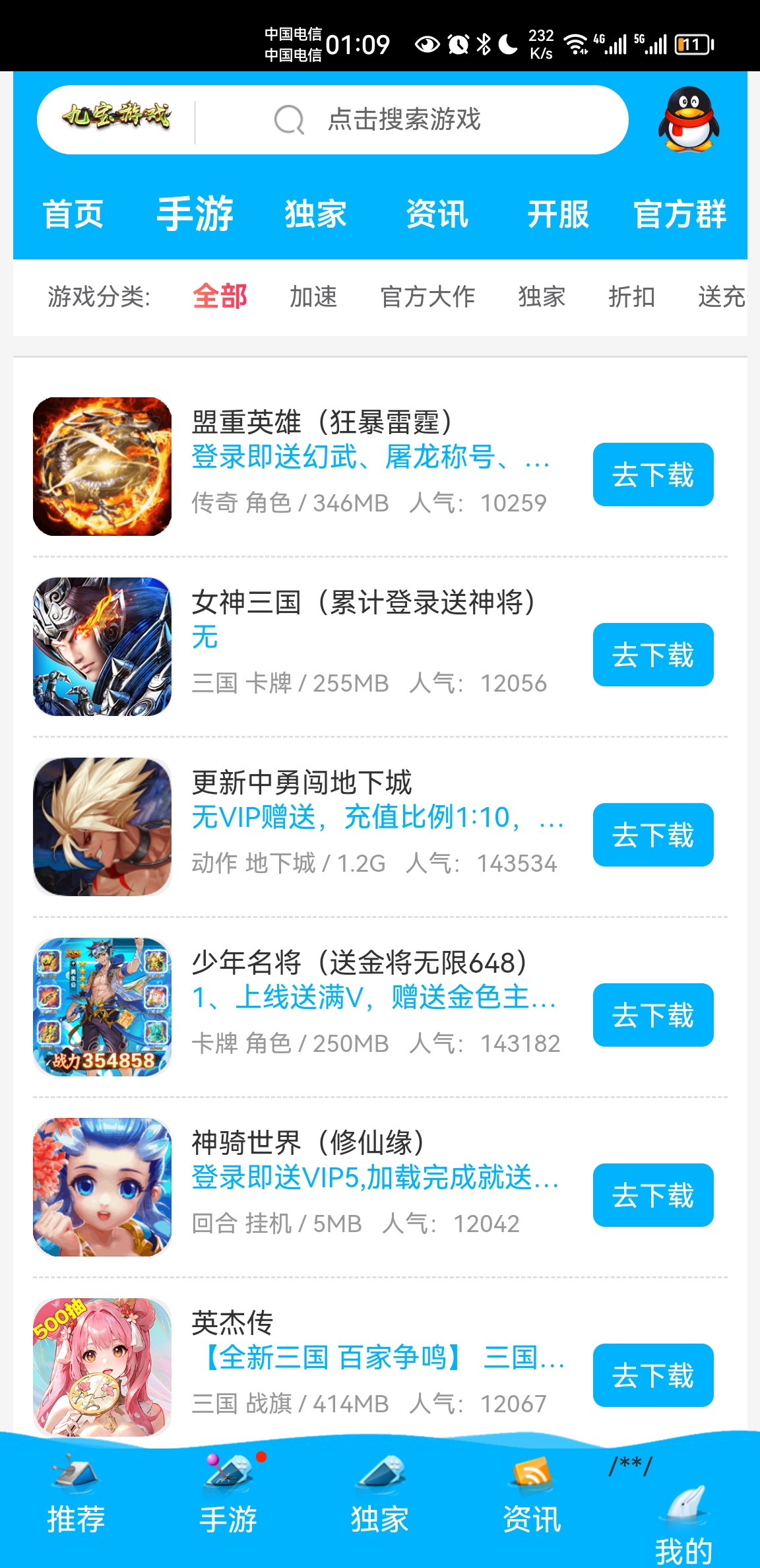Open 独家 in the bottom bar
Viewport: 760px width, 1568px height.
point(380,1498)
